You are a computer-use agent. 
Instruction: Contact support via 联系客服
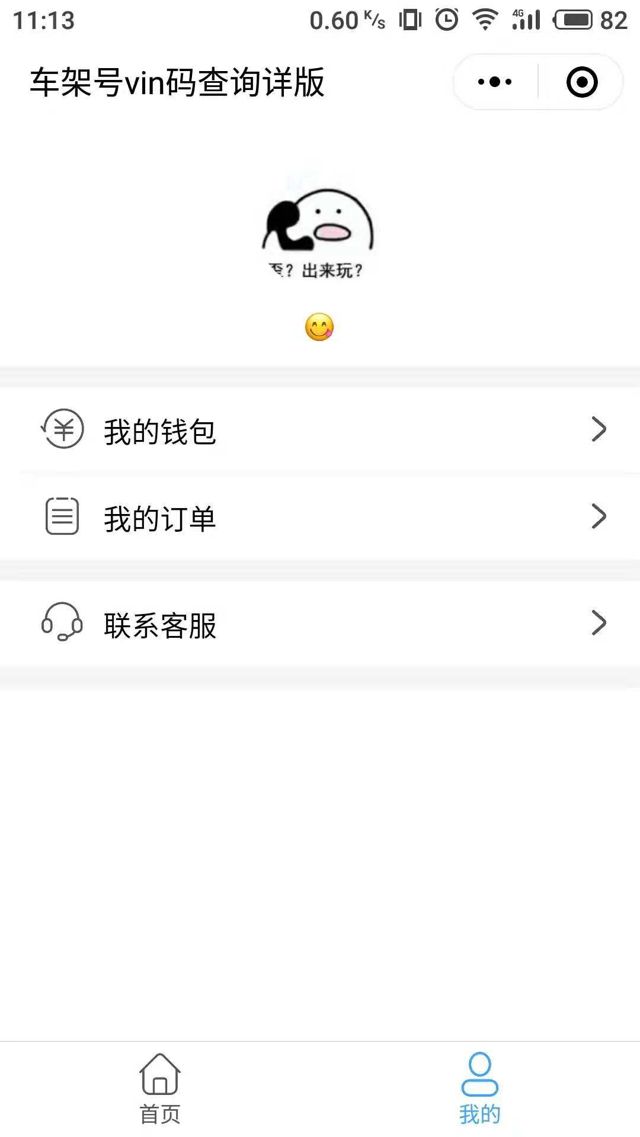[320, 625]
